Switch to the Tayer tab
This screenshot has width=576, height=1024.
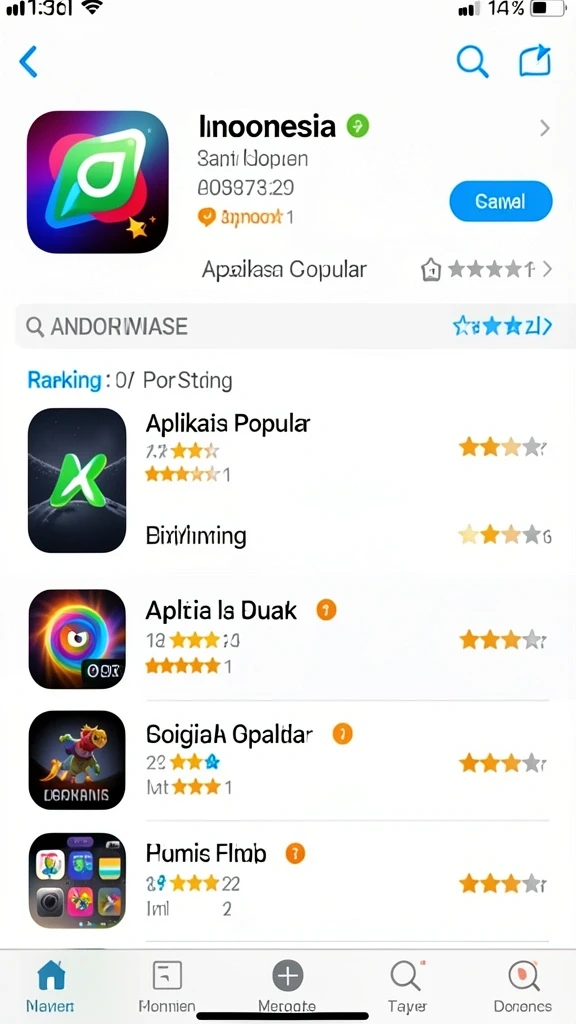(406, 986)
